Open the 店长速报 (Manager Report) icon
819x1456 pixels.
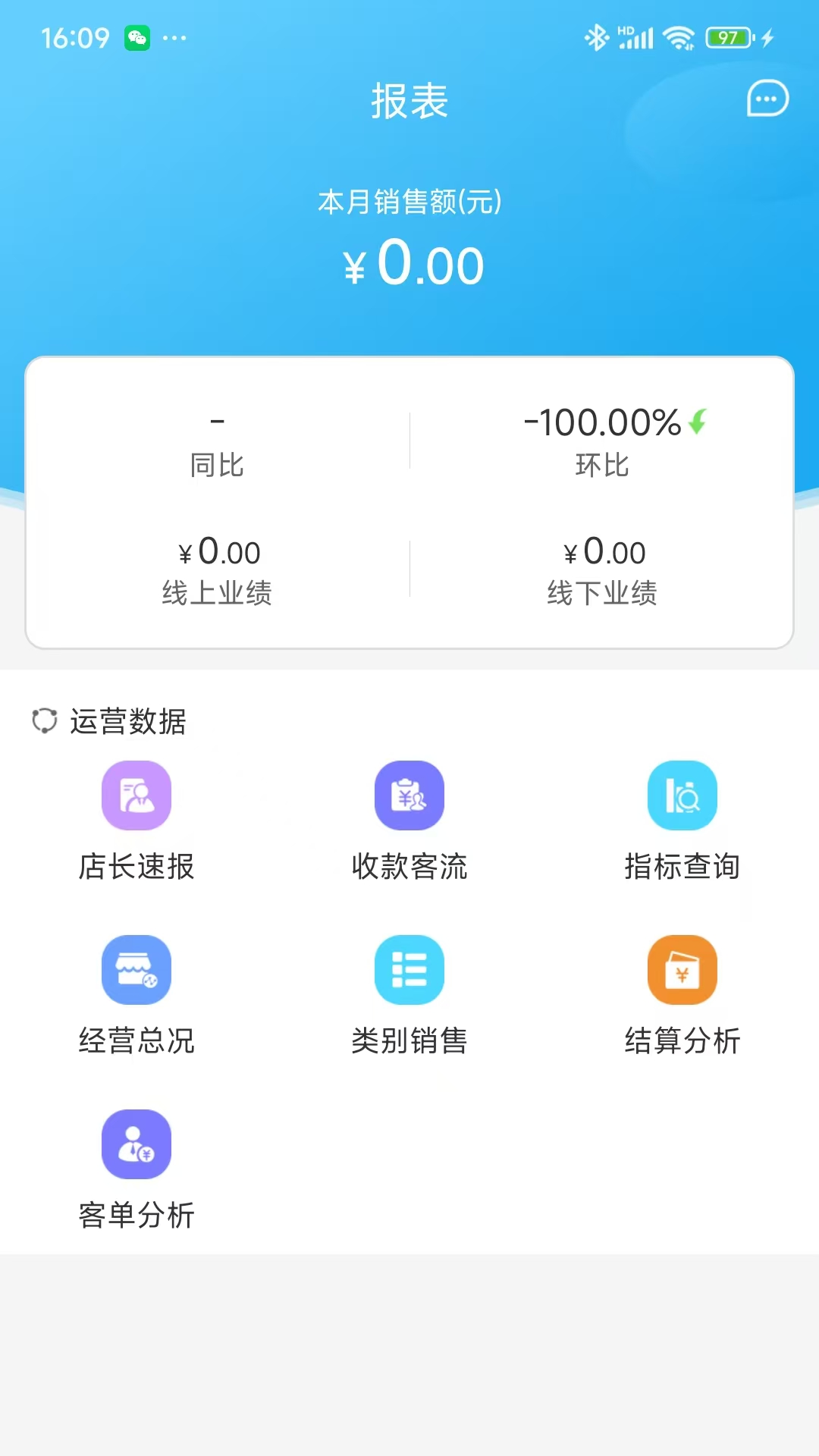[136, 795]
